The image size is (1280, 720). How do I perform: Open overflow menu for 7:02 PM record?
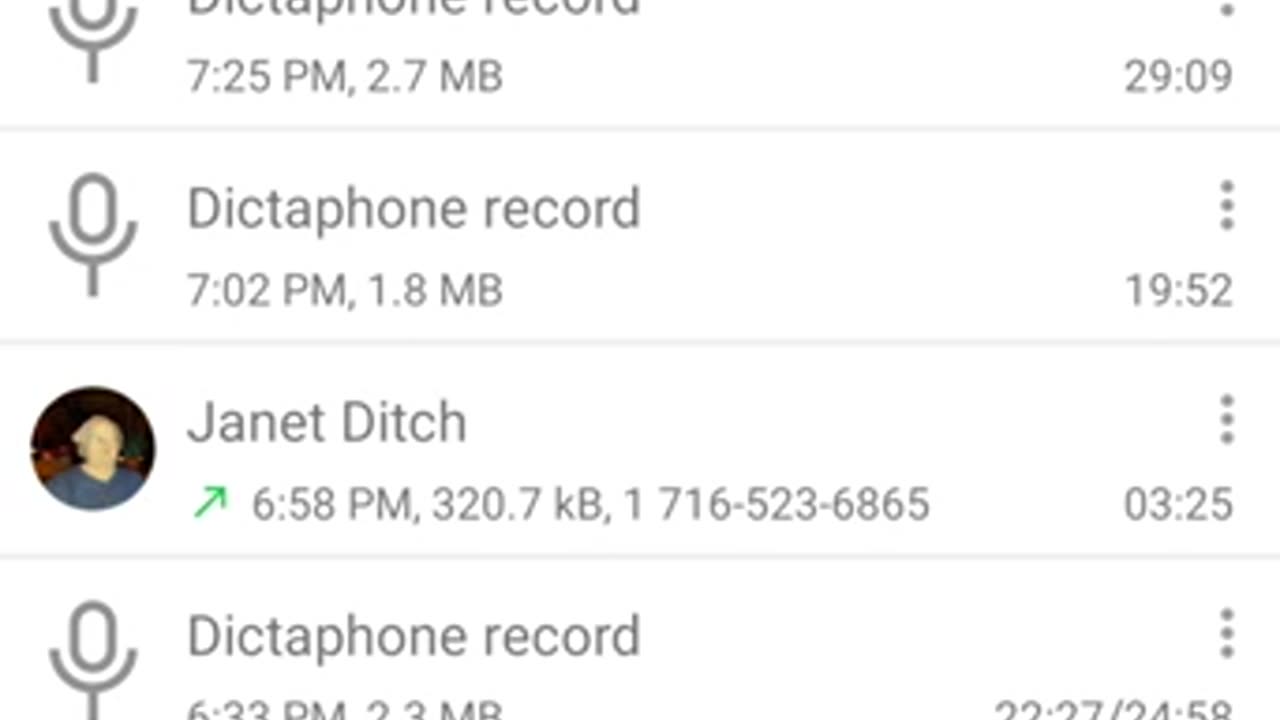tap(1227, 206)
